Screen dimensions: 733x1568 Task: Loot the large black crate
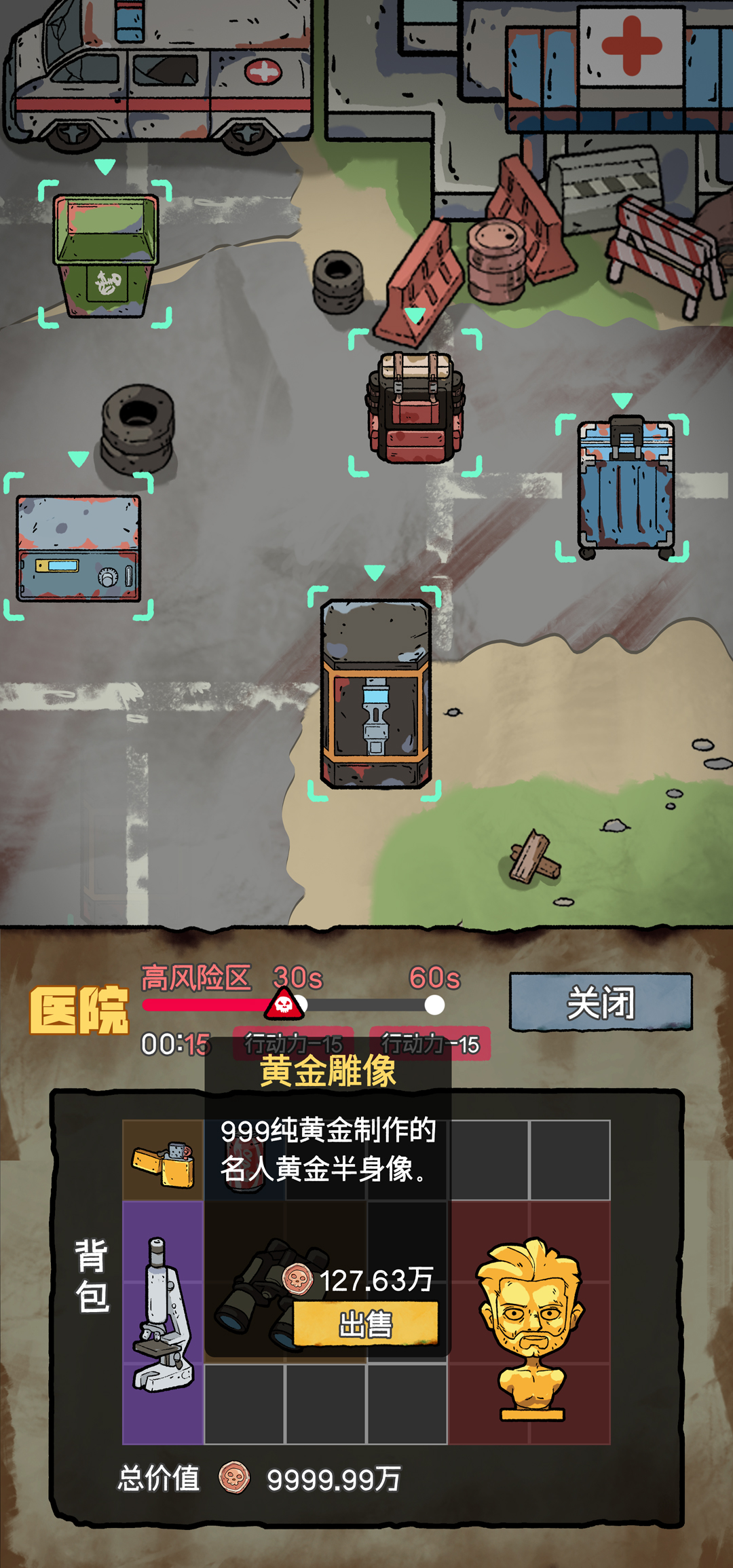point(375,694)
